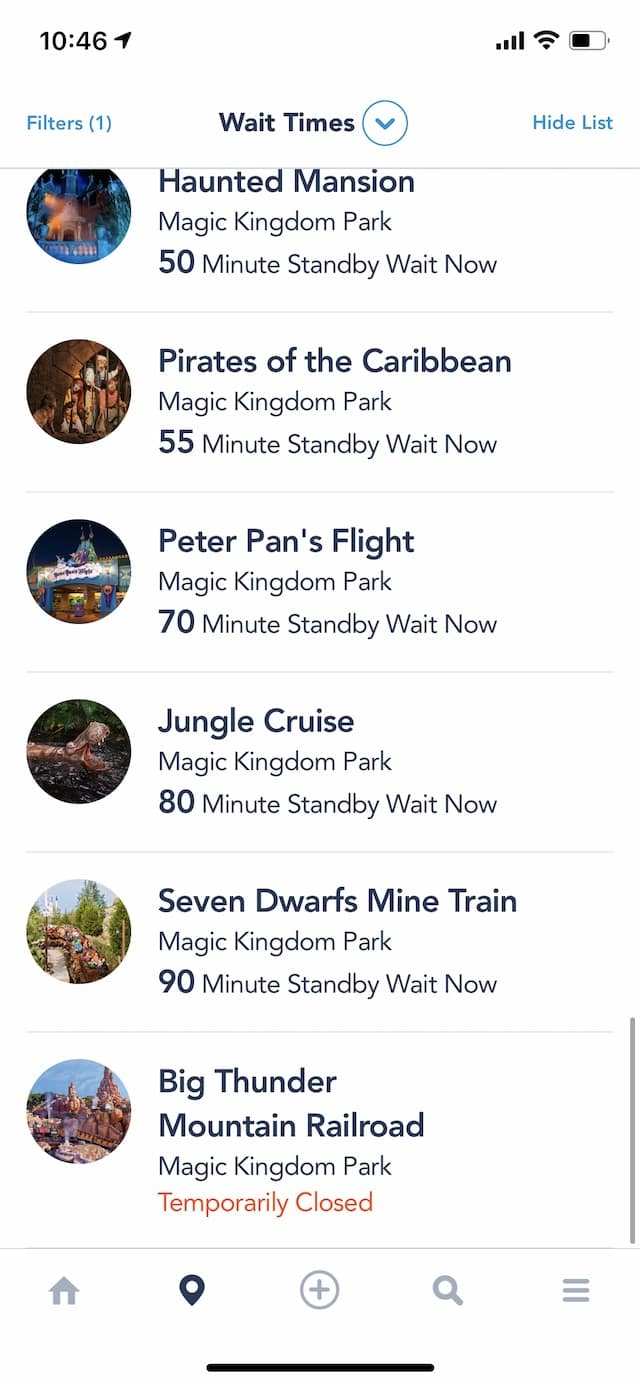Screen dimensions: 640x1385
Task: Open Big Thunder Mountain Railroad row
Action: 320,1140
